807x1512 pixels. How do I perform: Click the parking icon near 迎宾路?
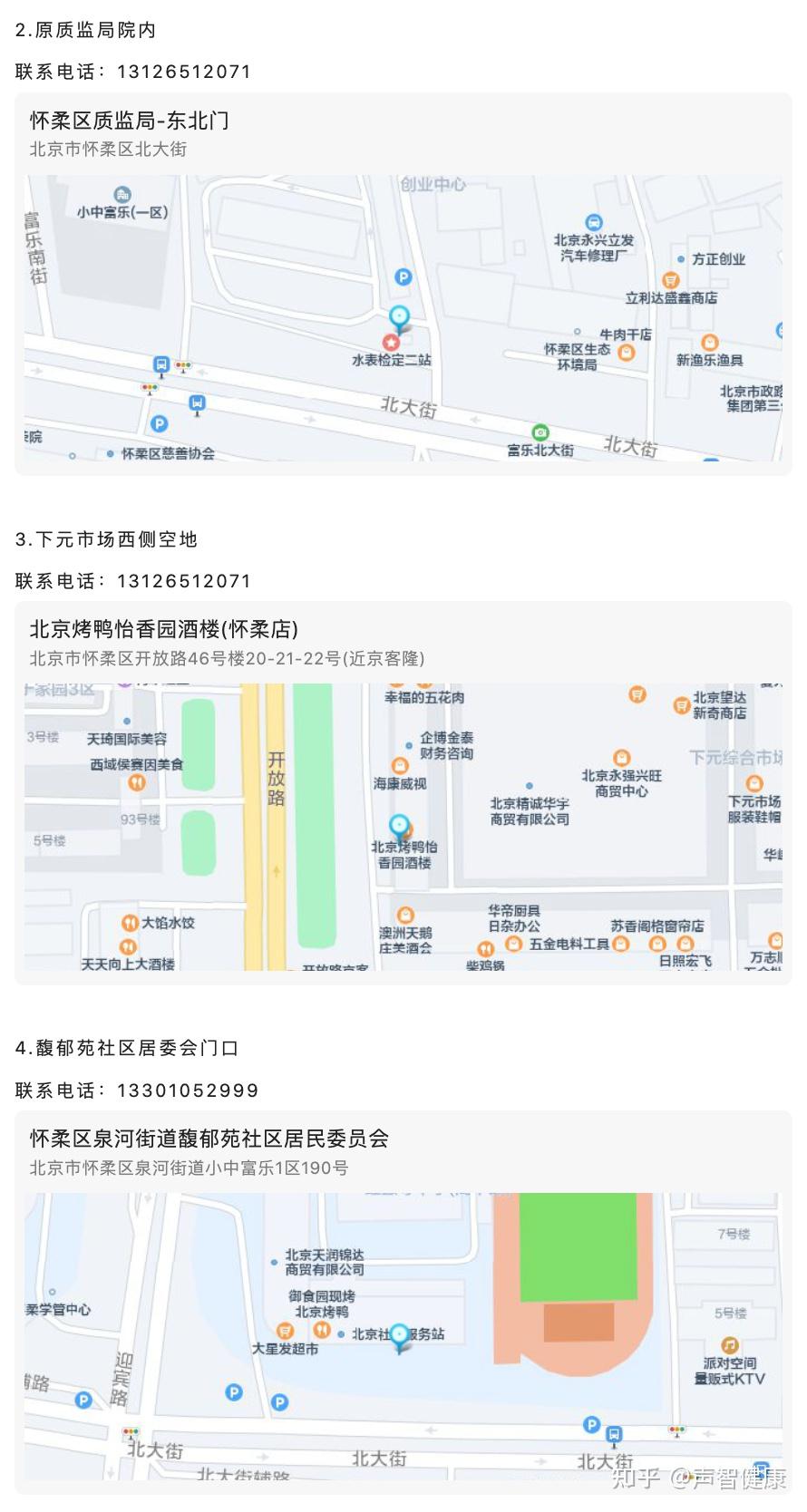pos(83,1399)
